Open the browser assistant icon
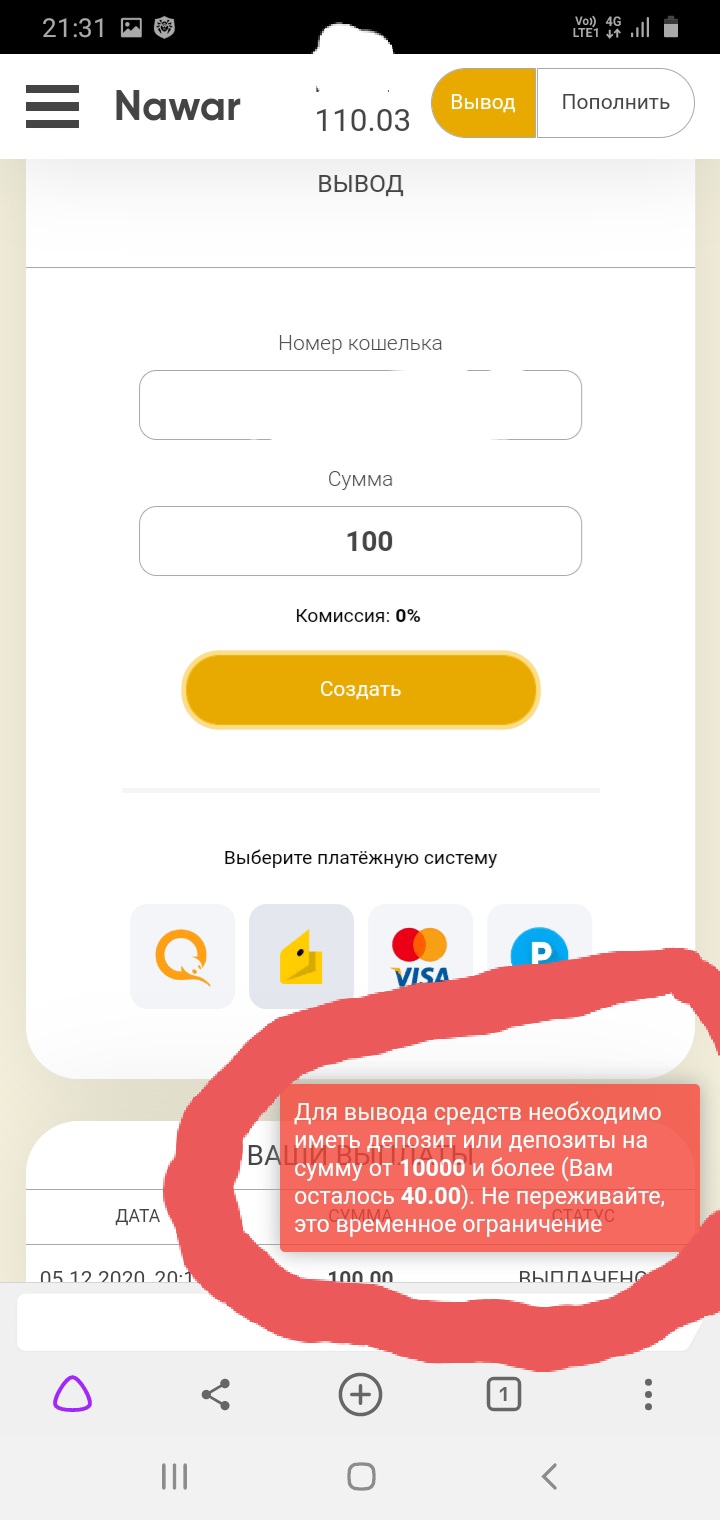This screenshot has height=1520, width=720. 72,1394
